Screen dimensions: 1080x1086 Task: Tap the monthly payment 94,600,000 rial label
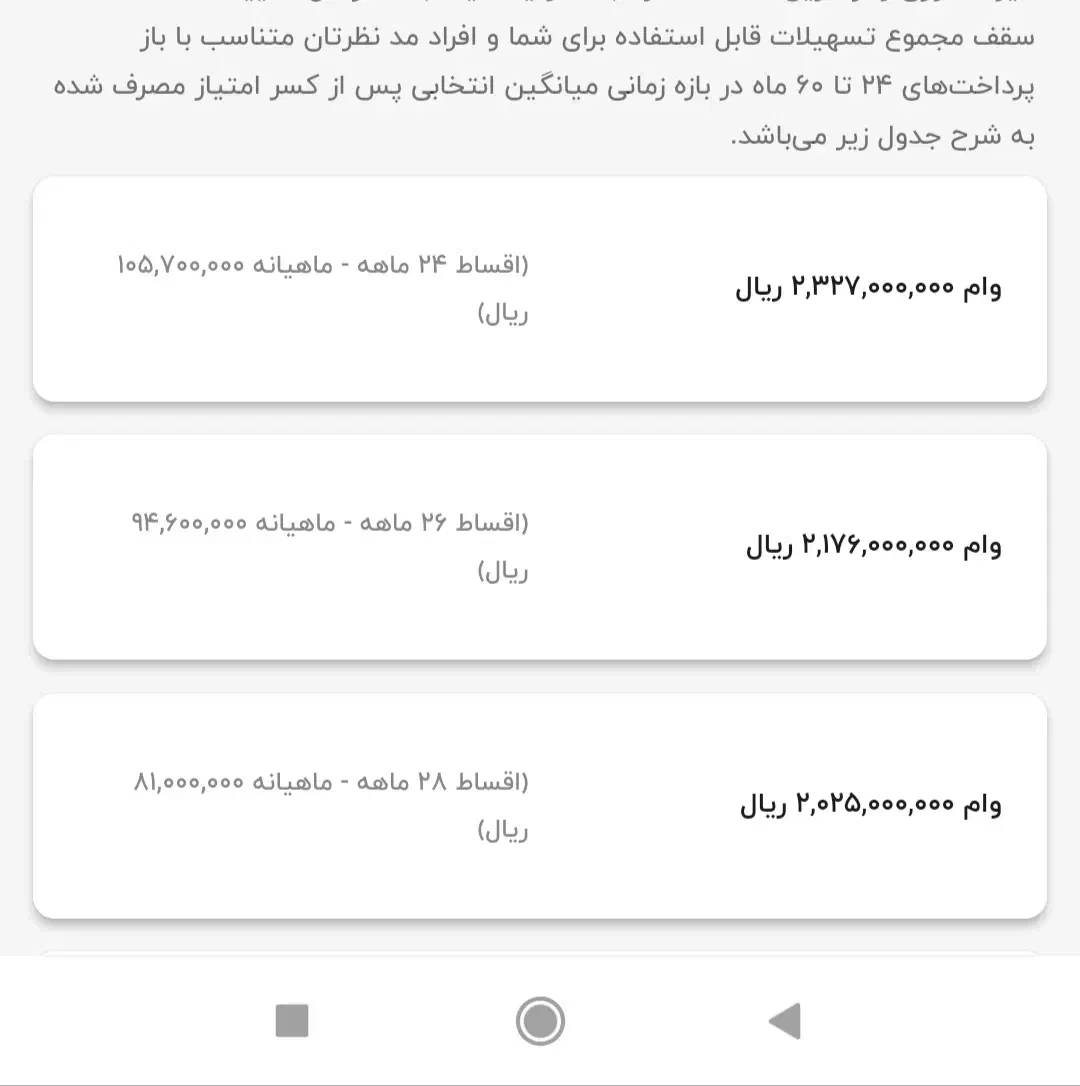point(190,522)
